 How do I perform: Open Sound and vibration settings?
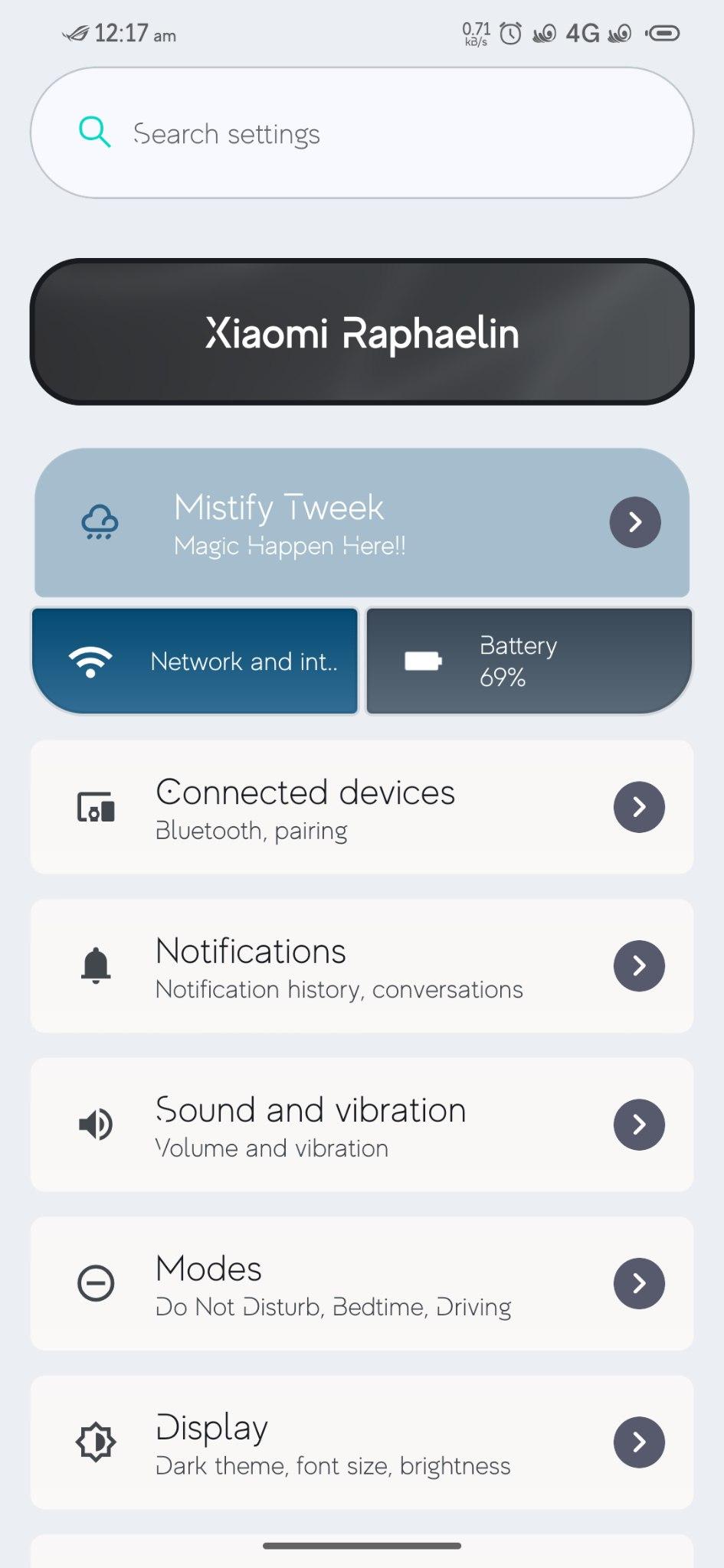pyautogui.click(x=362, y=1125)
